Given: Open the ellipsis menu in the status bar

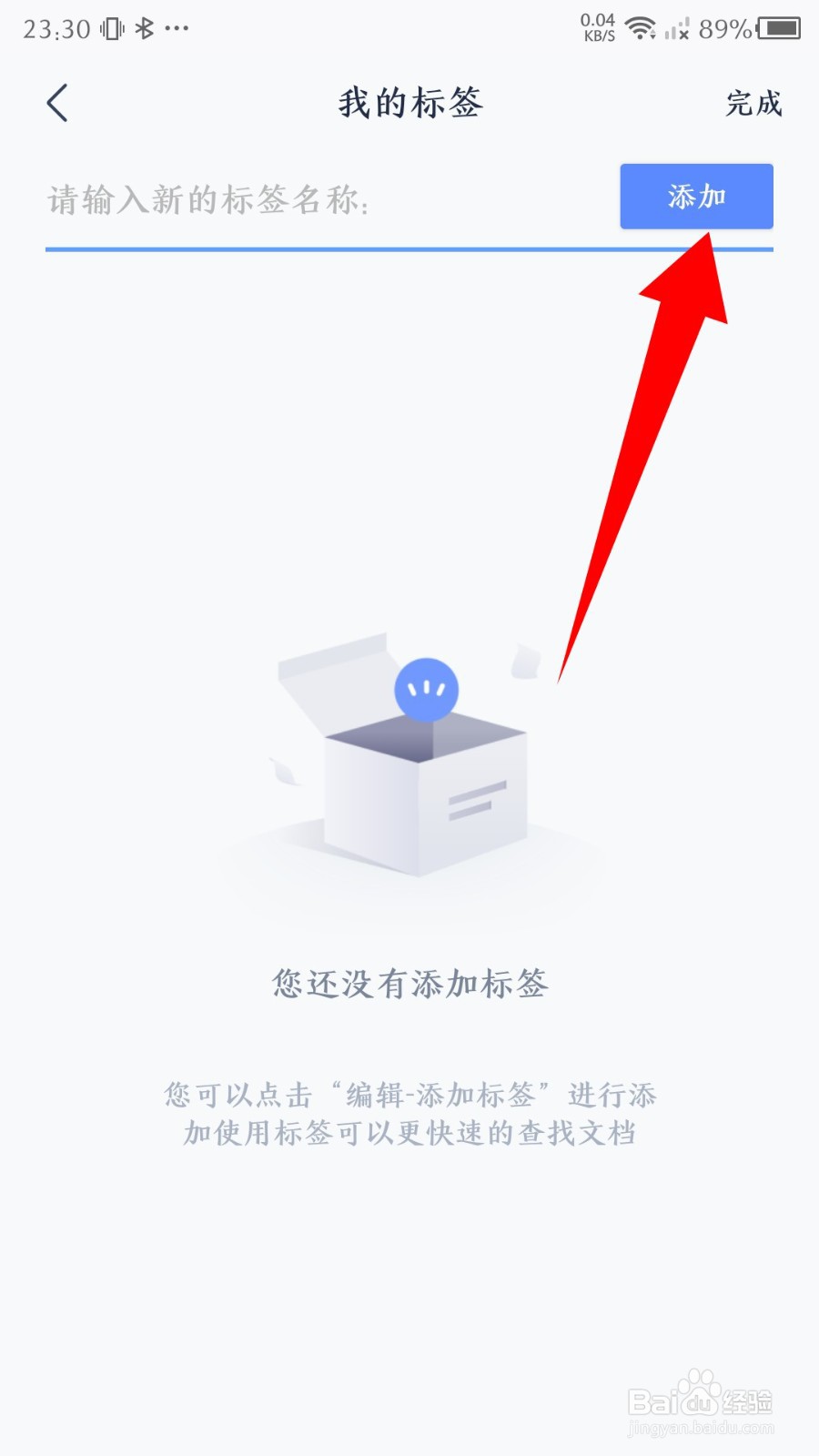Looking at the screenshot, I should pyautogui.click(x=177, y=28).
